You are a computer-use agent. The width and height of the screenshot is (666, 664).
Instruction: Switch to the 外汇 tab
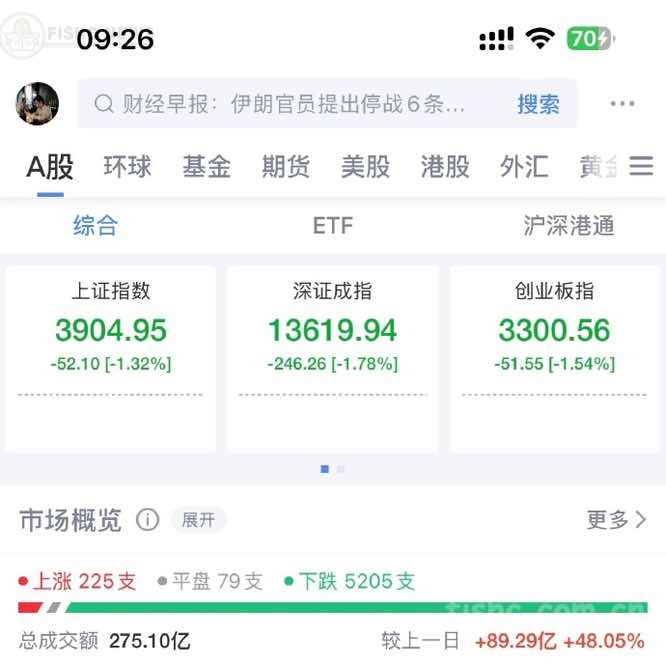point(524,166)
